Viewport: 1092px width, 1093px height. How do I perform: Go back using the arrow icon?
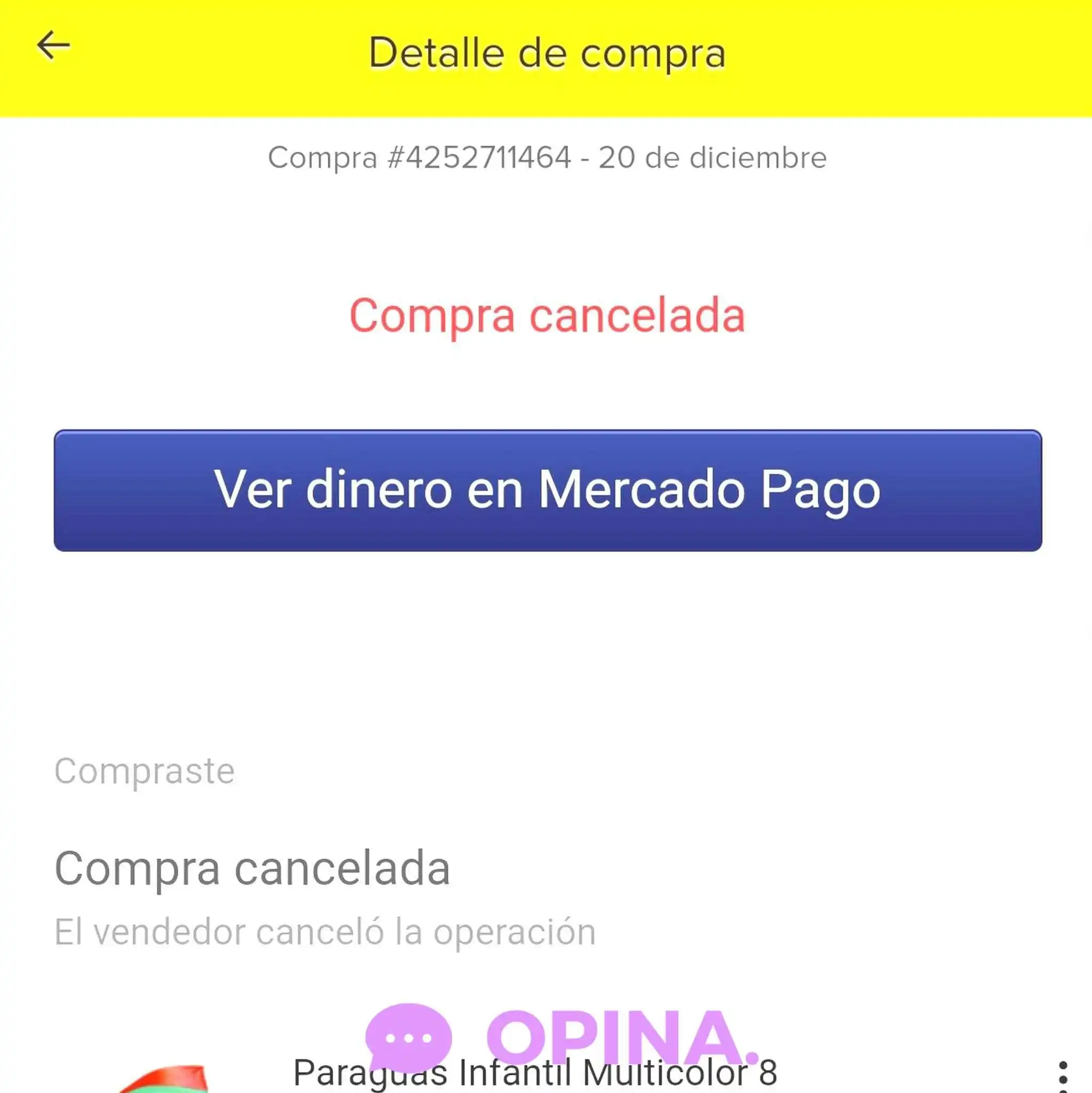(53, 45)
